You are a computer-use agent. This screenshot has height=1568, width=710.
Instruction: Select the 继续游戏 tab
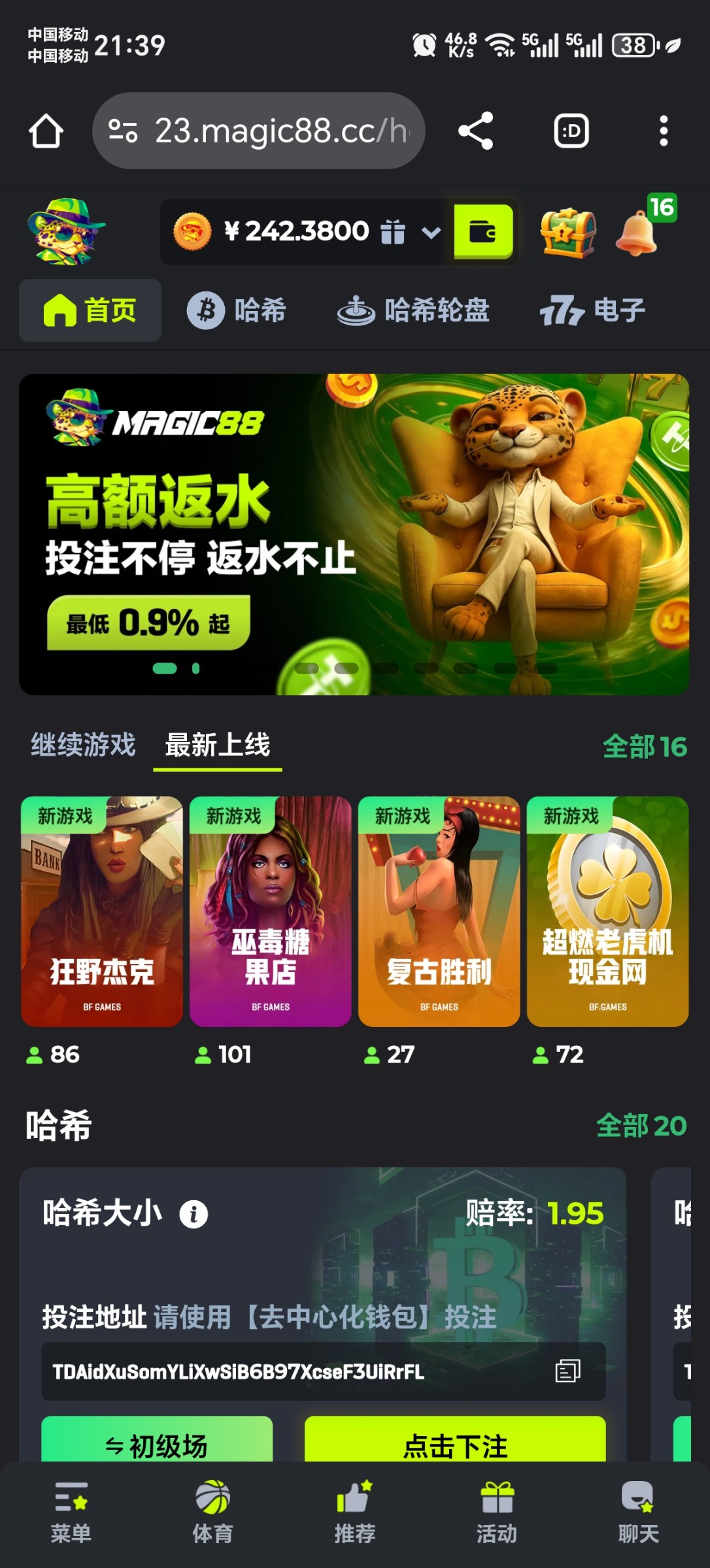click(x=83, y=745)
